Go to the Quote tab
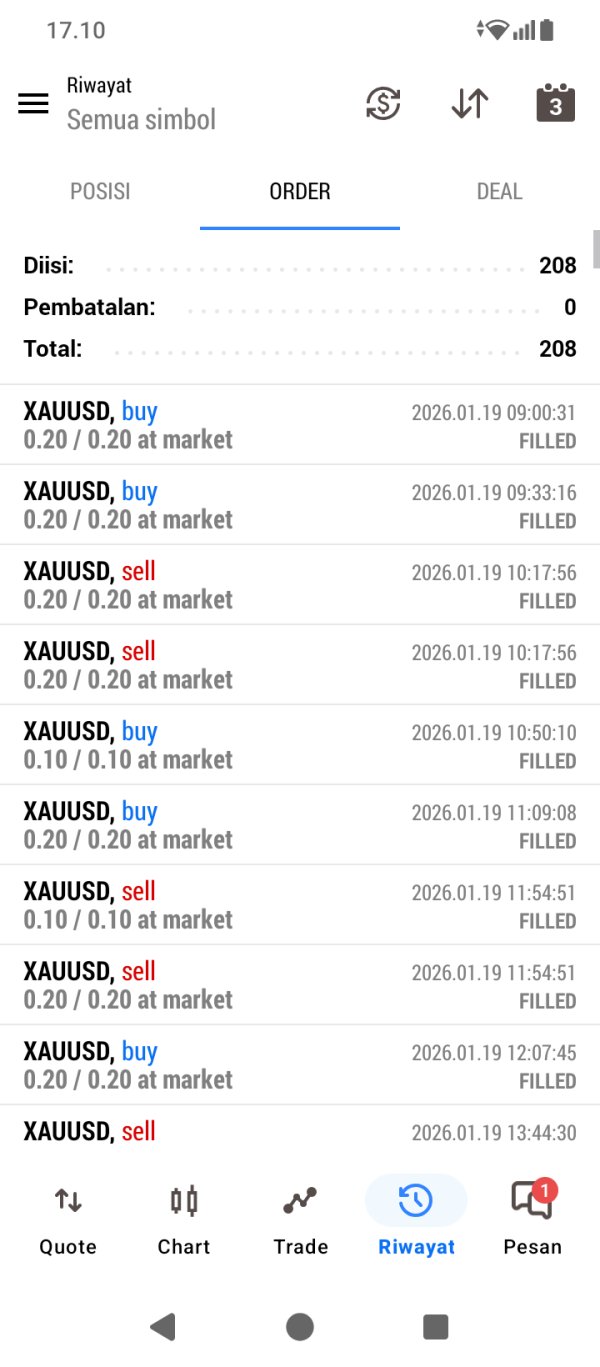The image size is (600, 1367). tap(68, 1217)
